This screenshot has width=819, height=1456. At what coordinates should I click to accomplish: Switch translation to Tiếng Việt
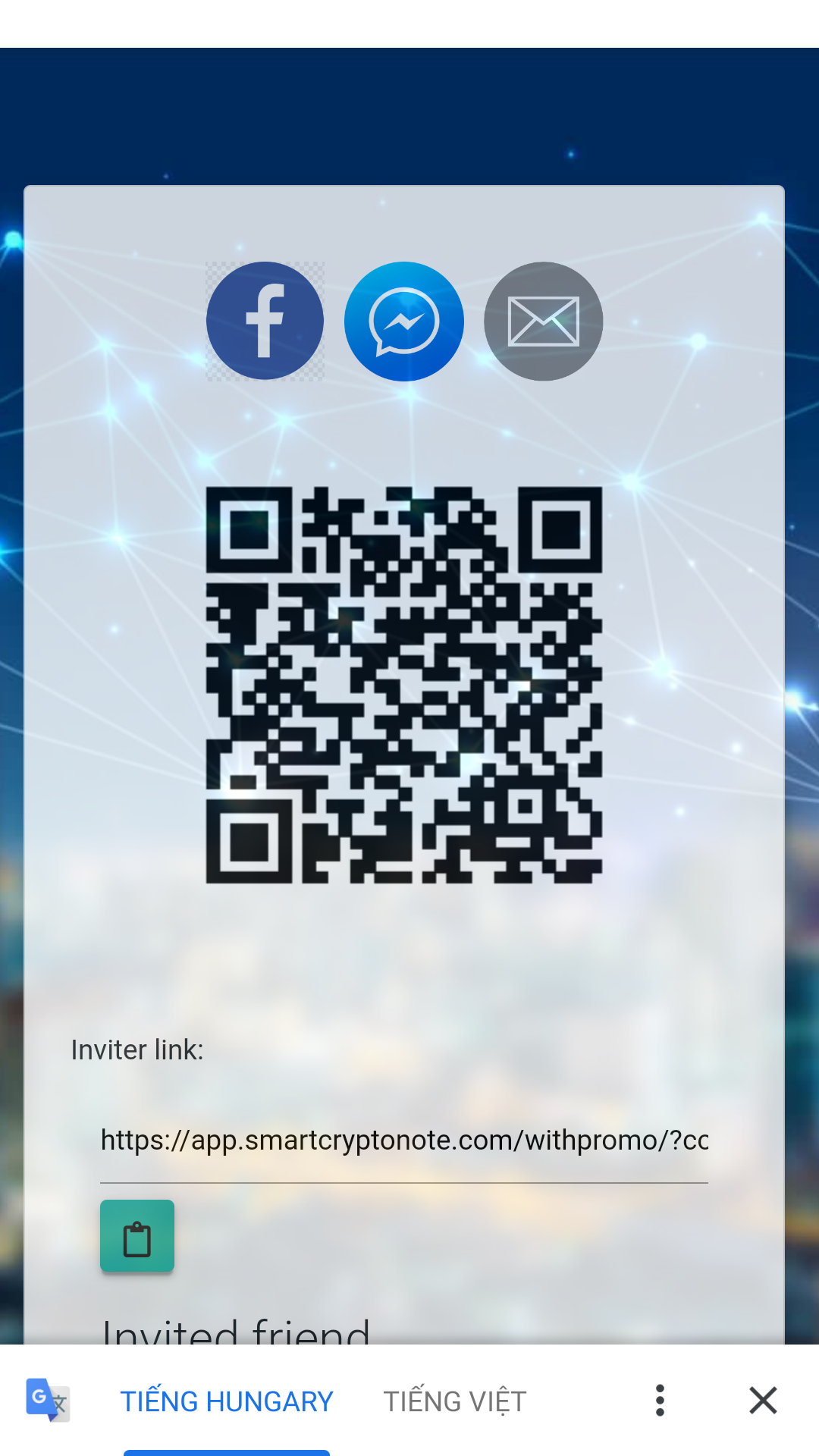(454, 1401)
